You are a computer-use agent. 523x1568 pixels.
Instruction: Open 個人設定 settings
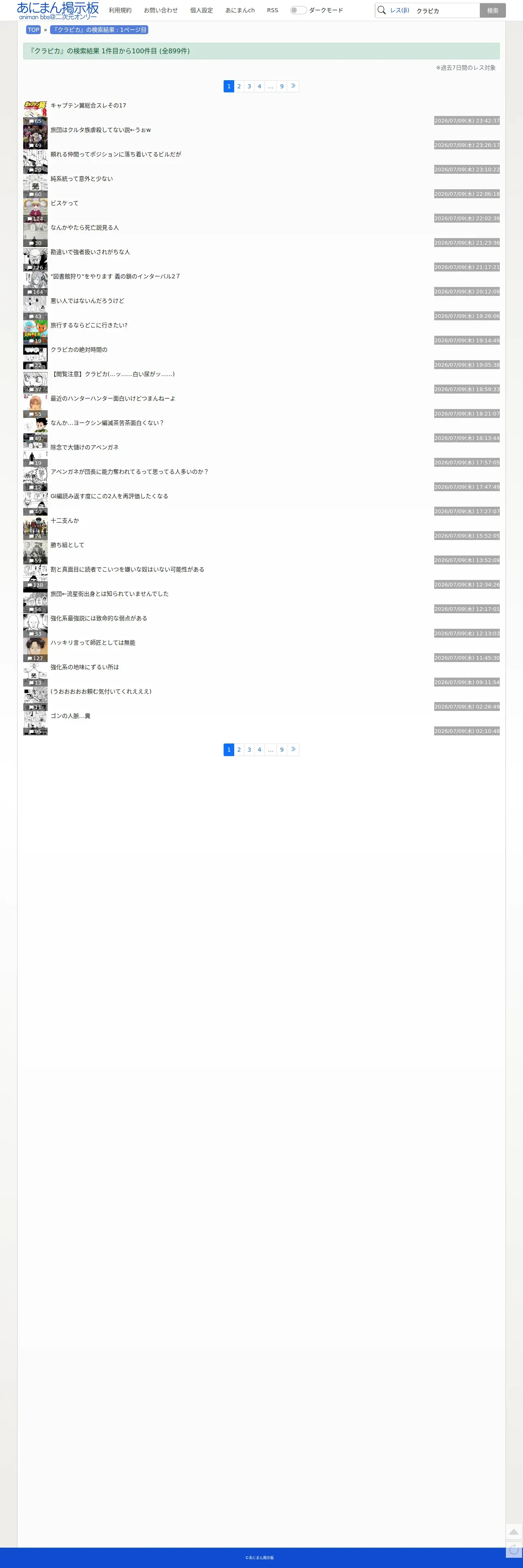pyautogui.click(x=201, y=10)
